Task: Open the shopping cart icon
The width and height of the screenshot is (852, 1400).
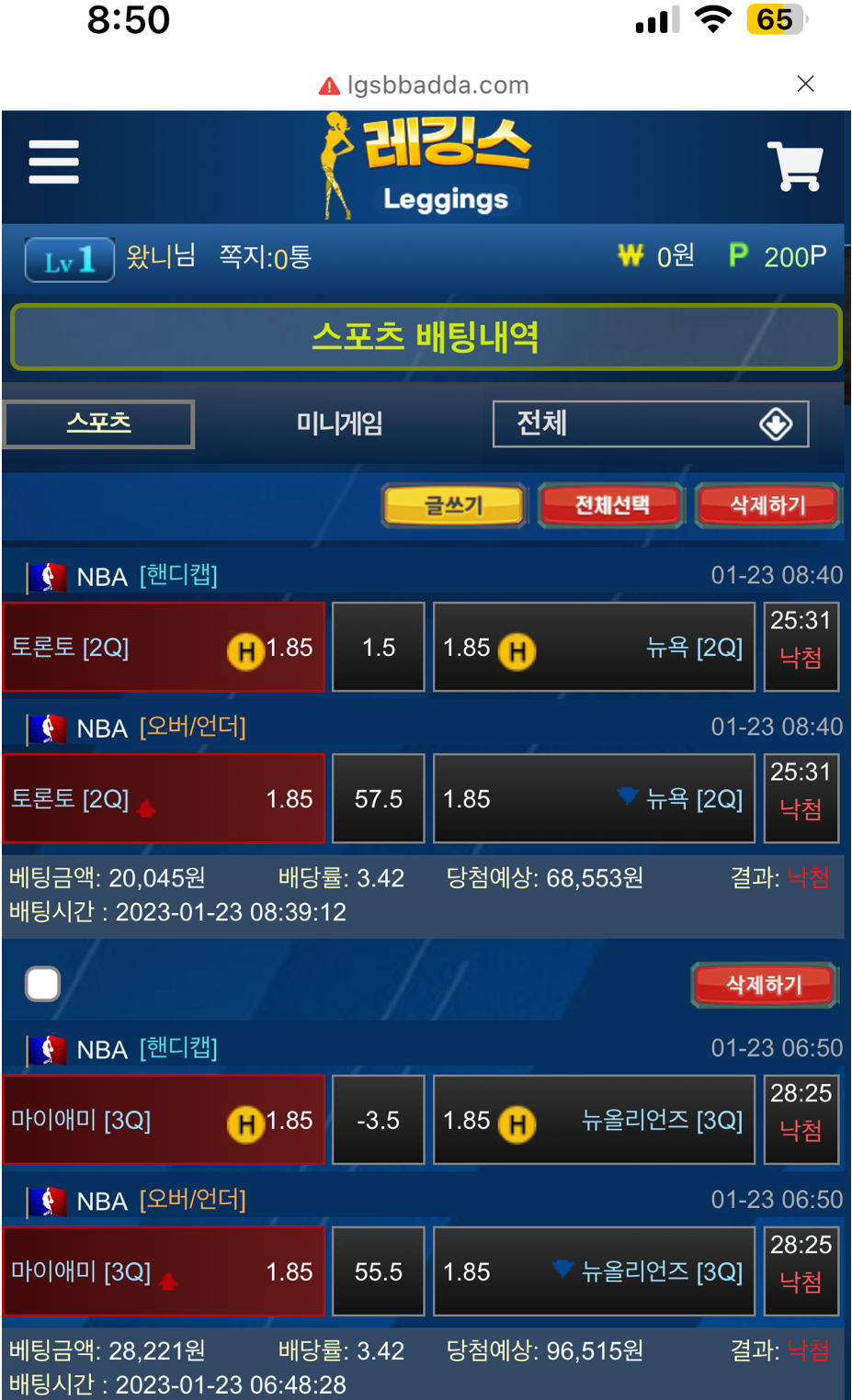Action: [794, 166]
